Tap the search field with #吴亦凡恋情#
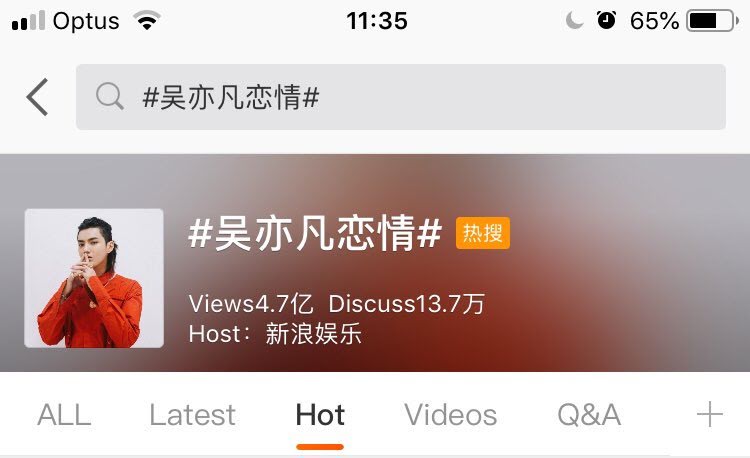750x458 pixels. click(x=400, y=97)
